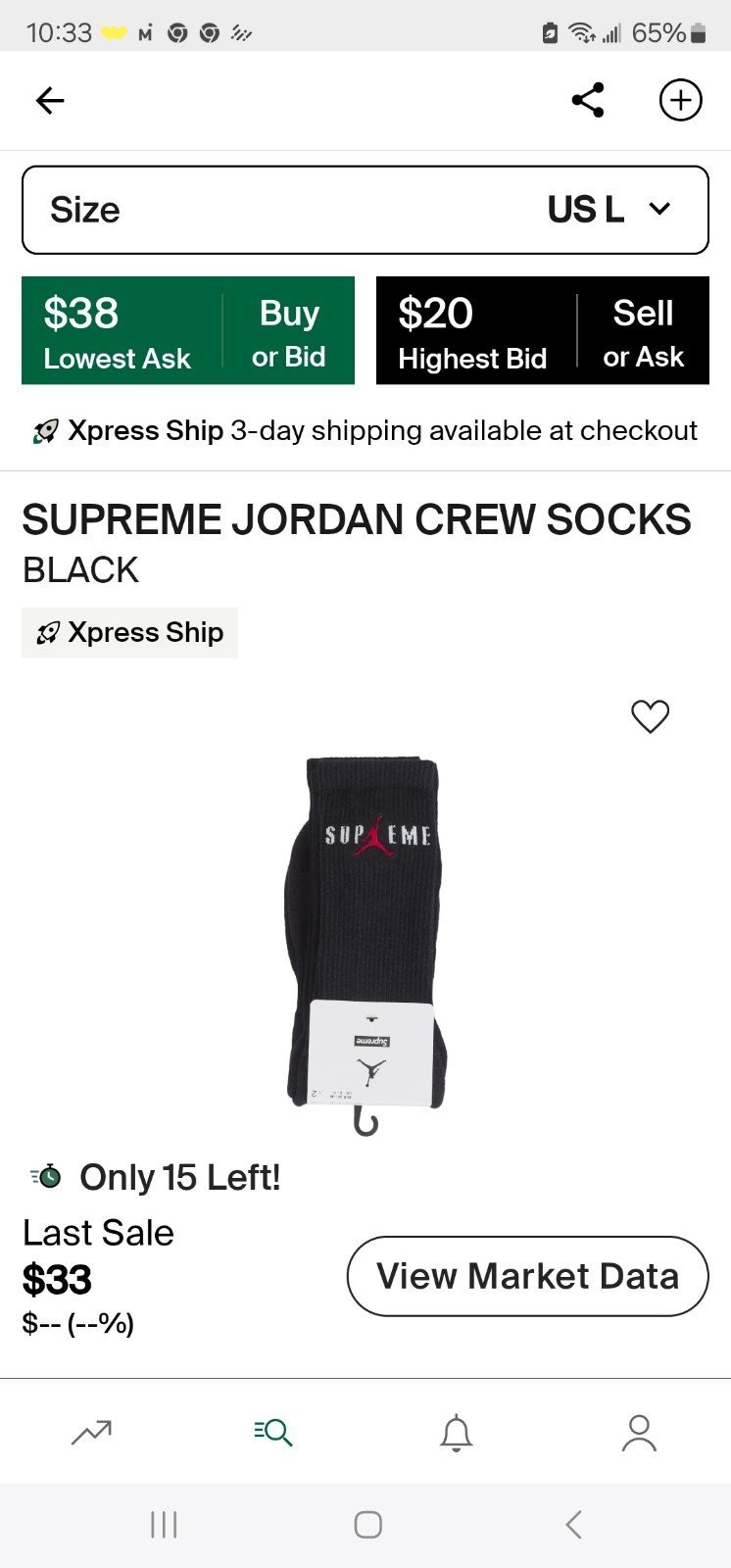The image size is (731, 1568).
Task: Tap the $38 Buy or Bid button
Action: click(x=188, y=330)
